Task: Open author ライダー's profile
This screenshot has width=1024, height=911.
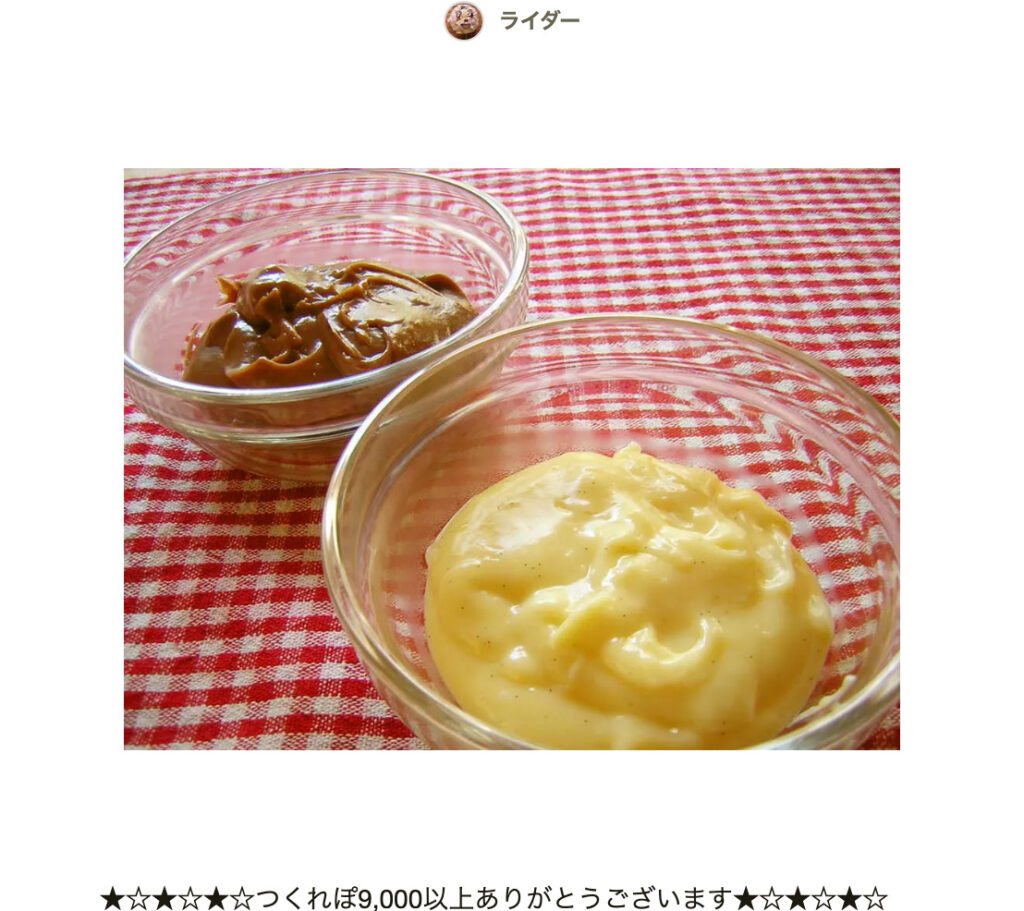Action: [x=538, y=21]
